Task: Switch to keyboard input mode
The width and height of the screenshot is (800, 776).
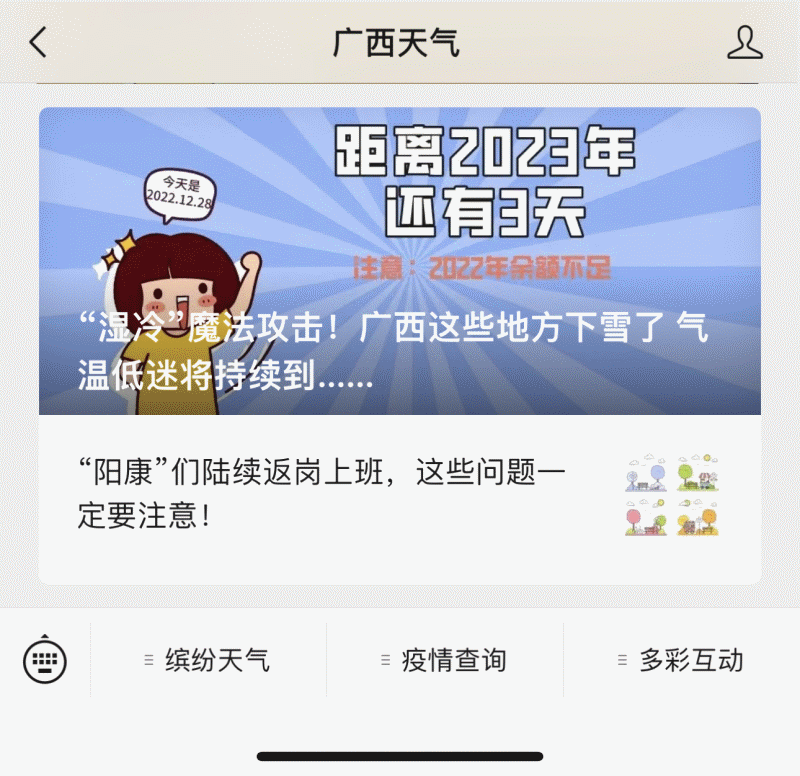Action: click(x=45, y=660)
